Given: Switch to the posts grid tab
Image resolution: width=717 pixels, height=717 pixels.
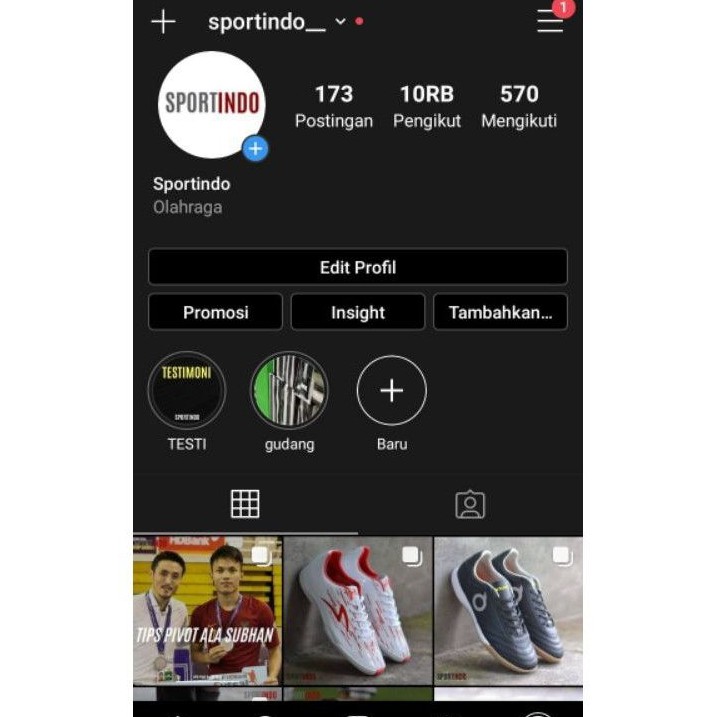Looking at the screenshot, I should point(245,504).
